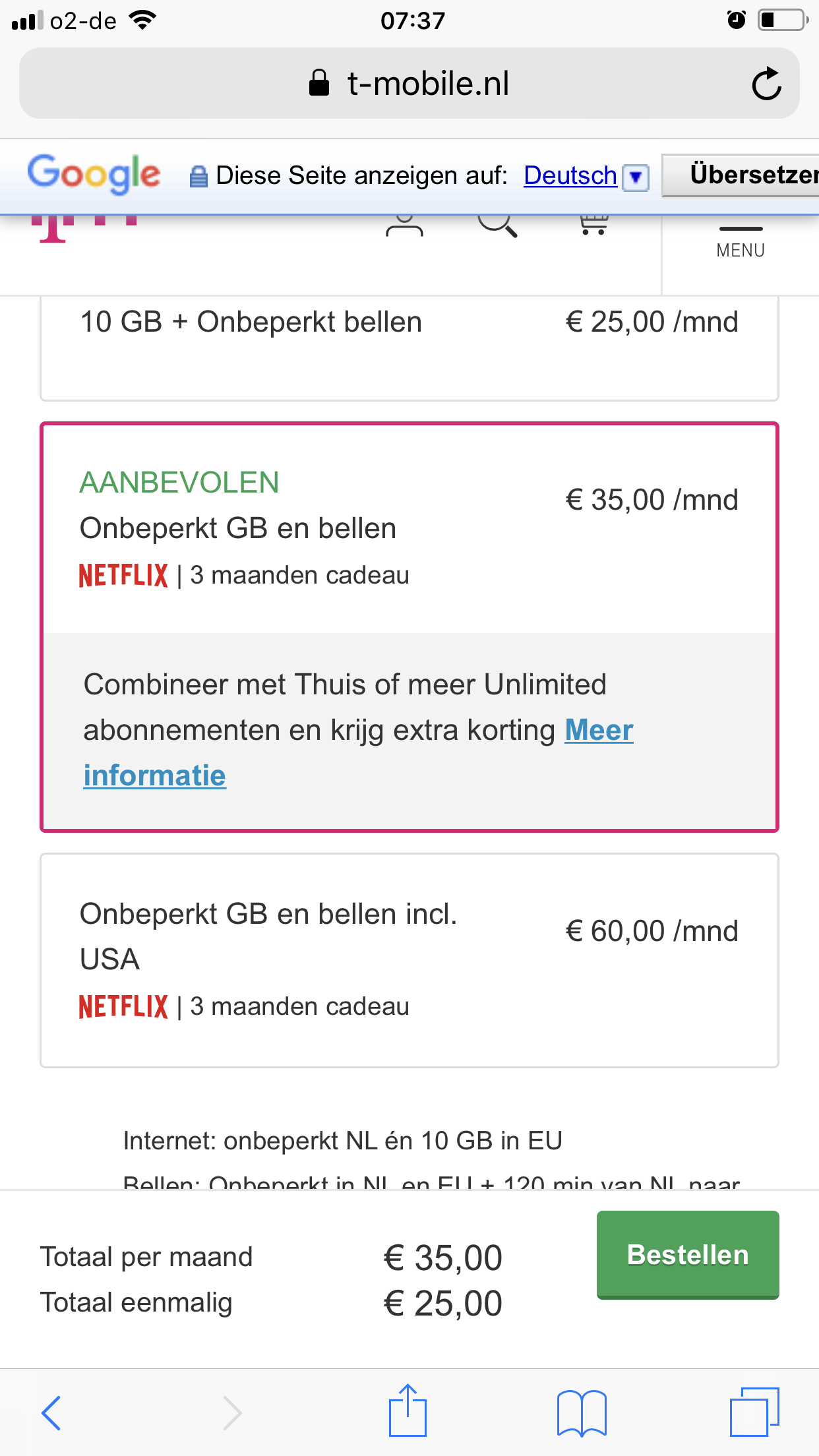Open the account profile icon

[404, 226]
